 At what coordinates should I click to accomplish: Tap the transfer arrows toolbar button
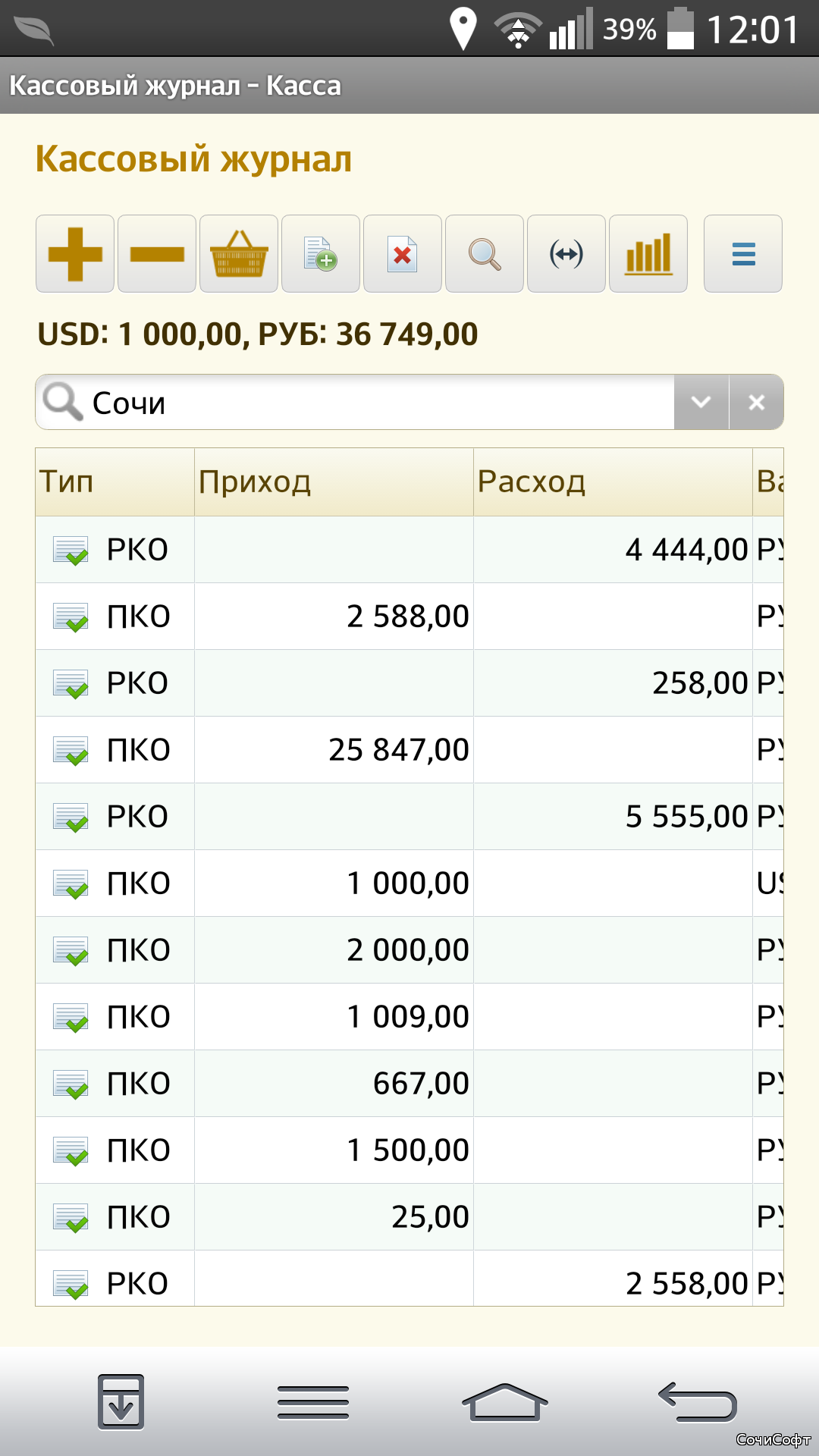pos(566,254)
